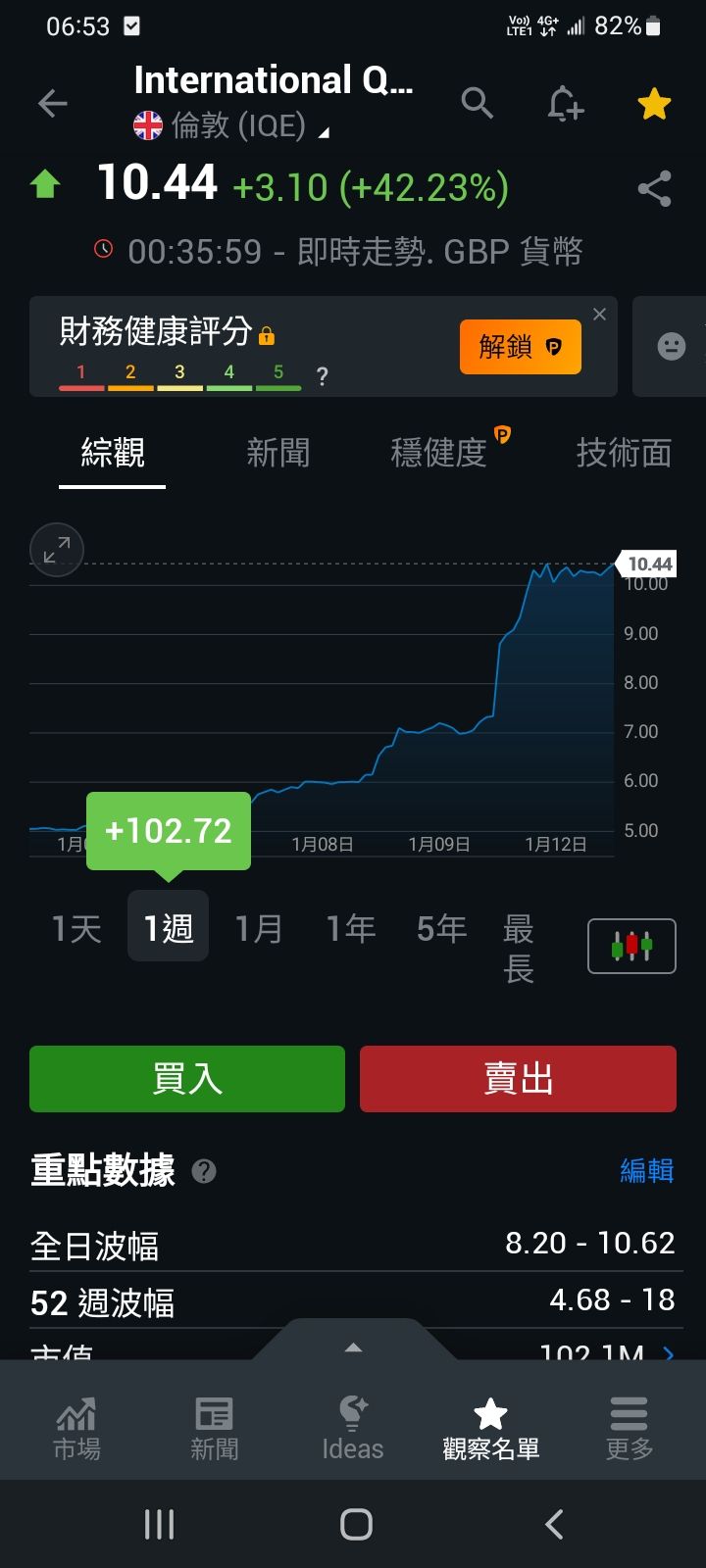Select the 1月 chart range
Screen dimensions: 706x1568
coord(259,928)
